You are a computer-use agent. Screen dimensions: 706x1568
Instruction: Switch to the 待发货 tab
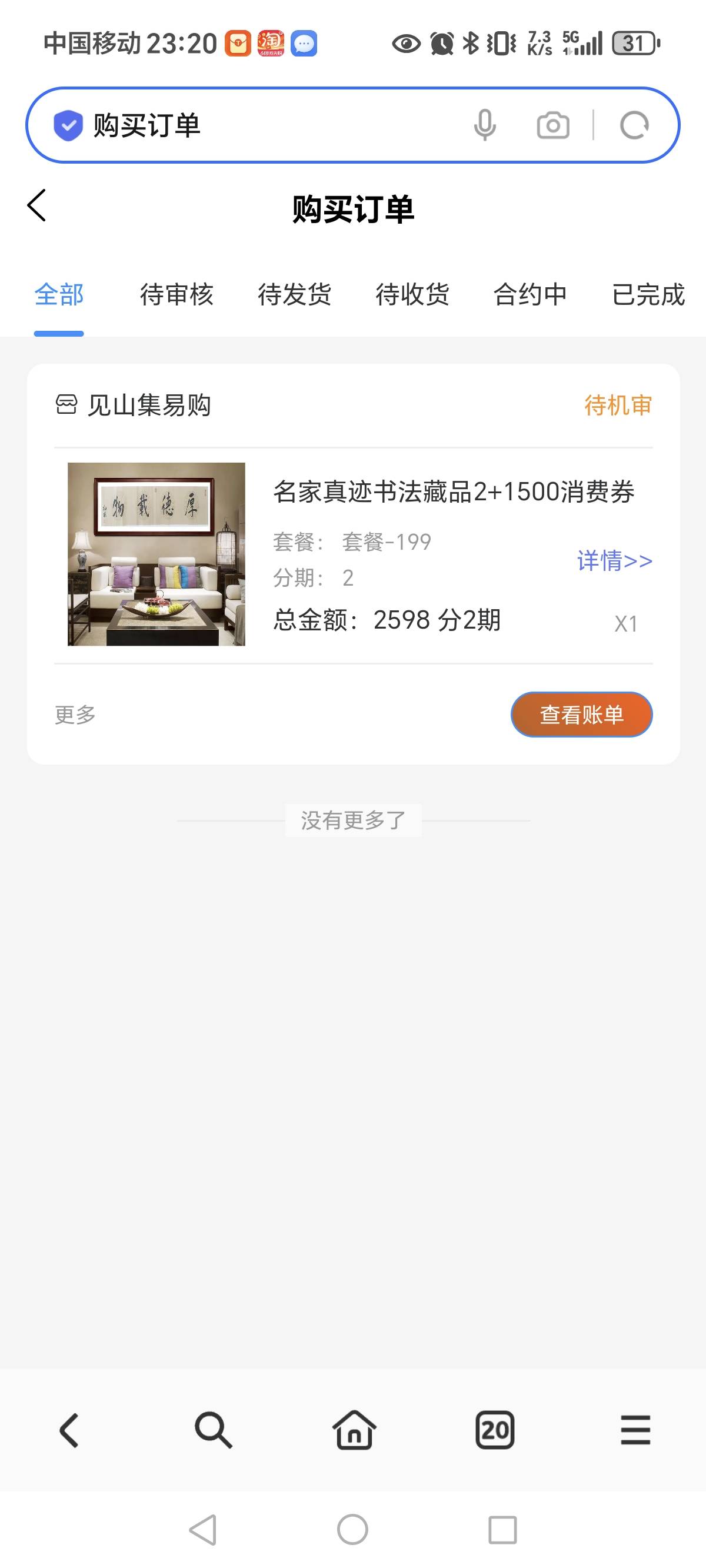[x=295, y=295]
